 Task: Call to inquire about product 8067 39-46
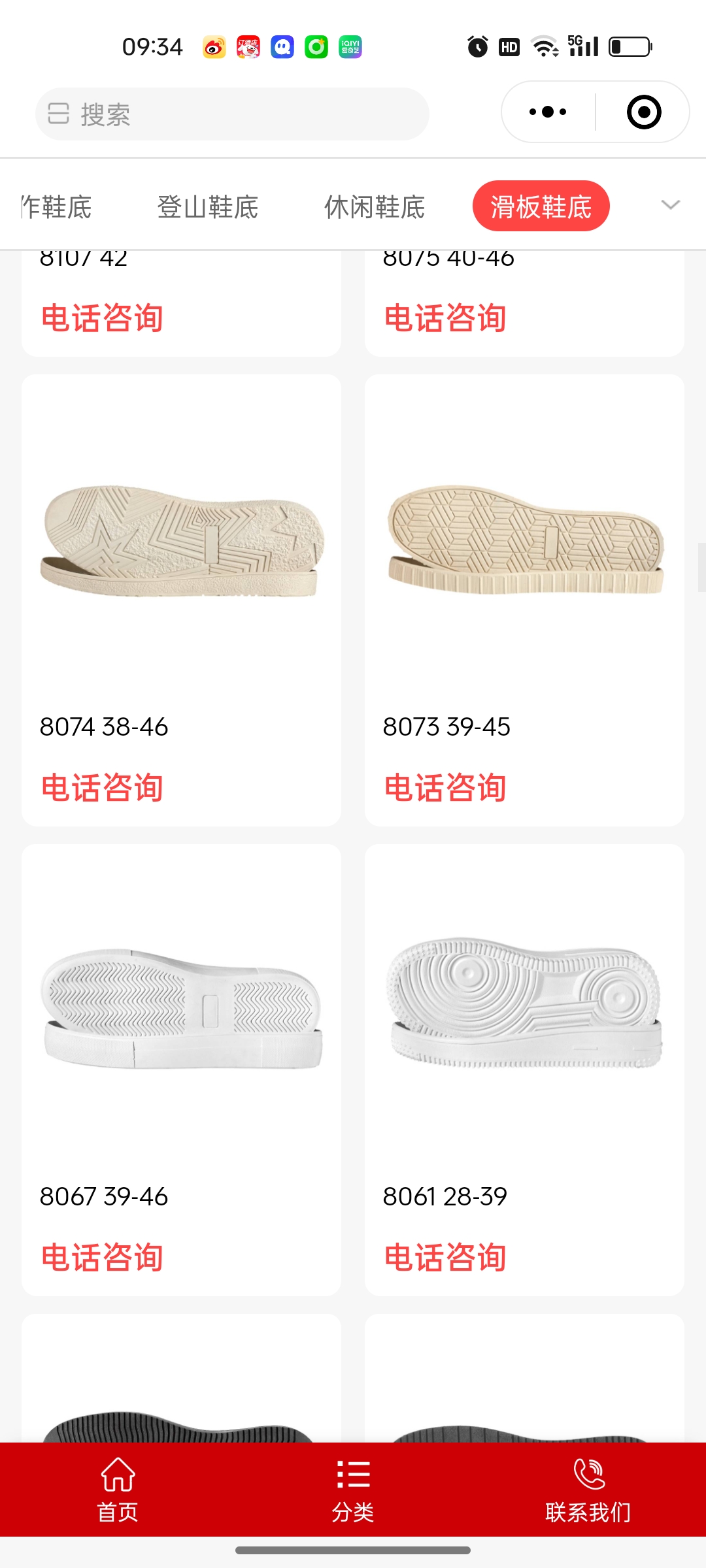(x=102, y=1257)
